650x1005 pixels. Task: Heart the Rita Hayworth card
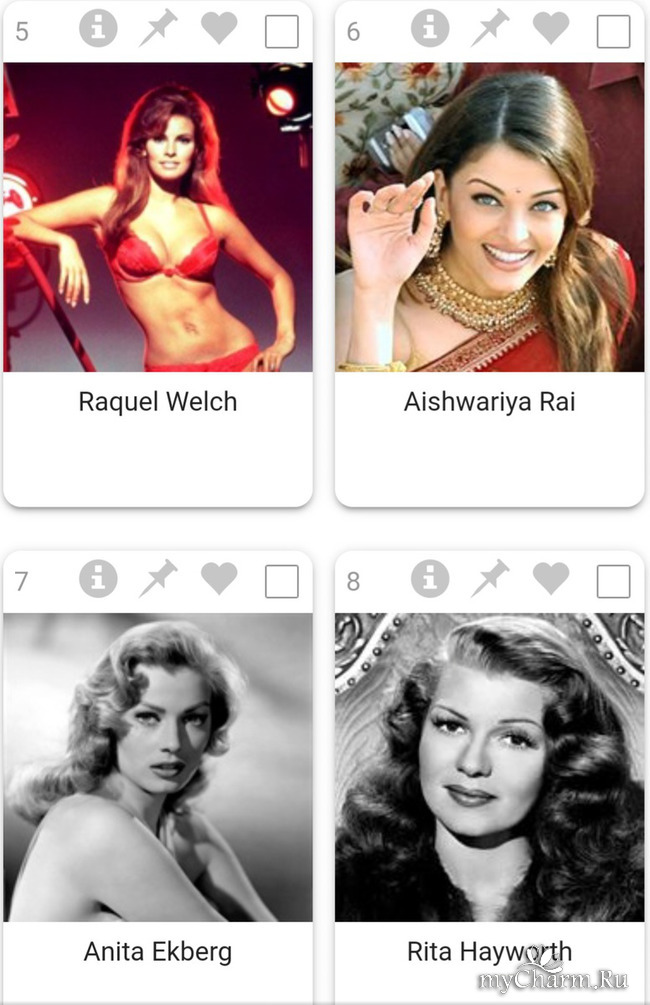551,578
